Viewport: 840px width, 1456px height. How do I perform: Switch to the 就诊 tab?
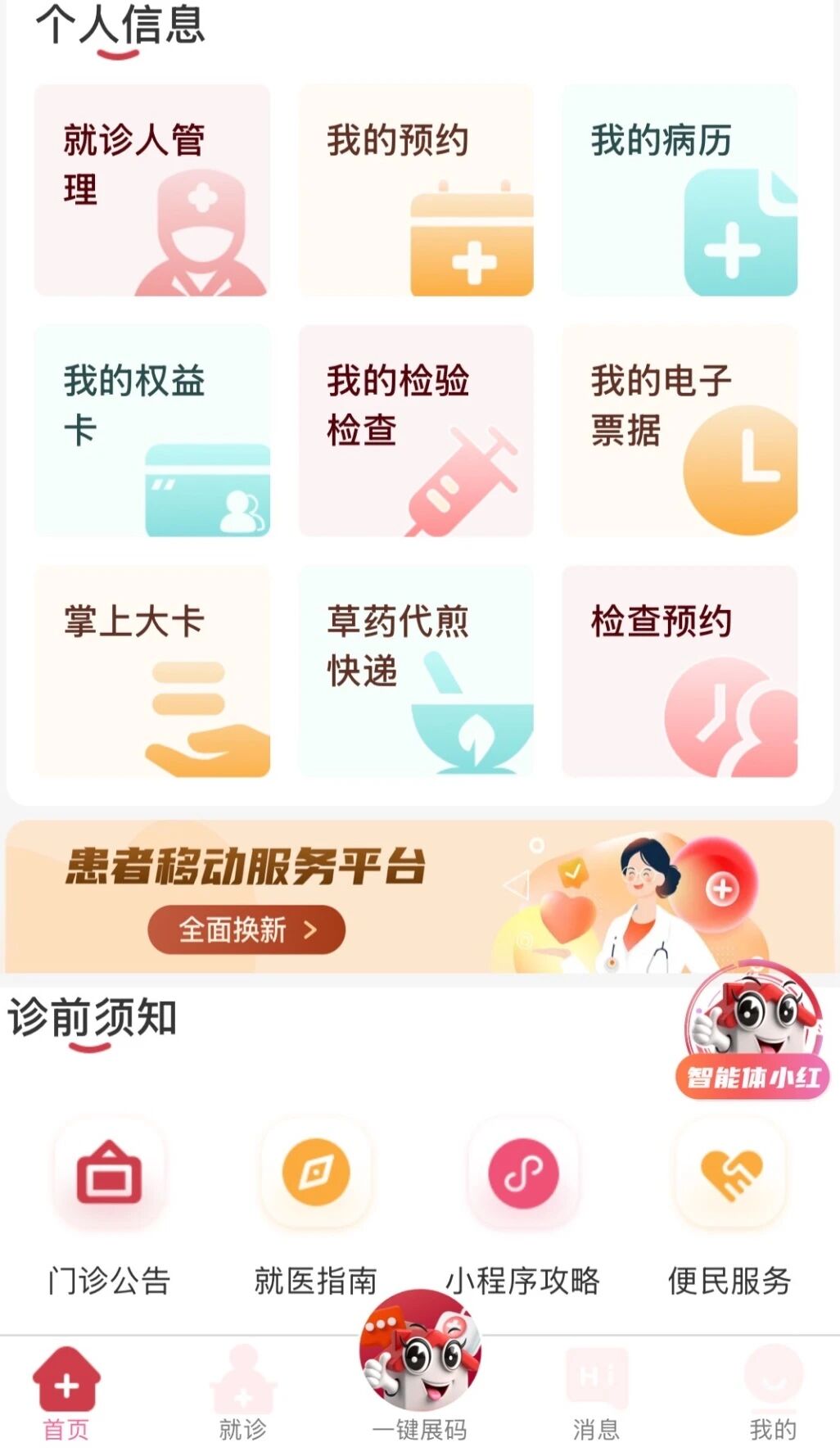tap(243, 1394)
